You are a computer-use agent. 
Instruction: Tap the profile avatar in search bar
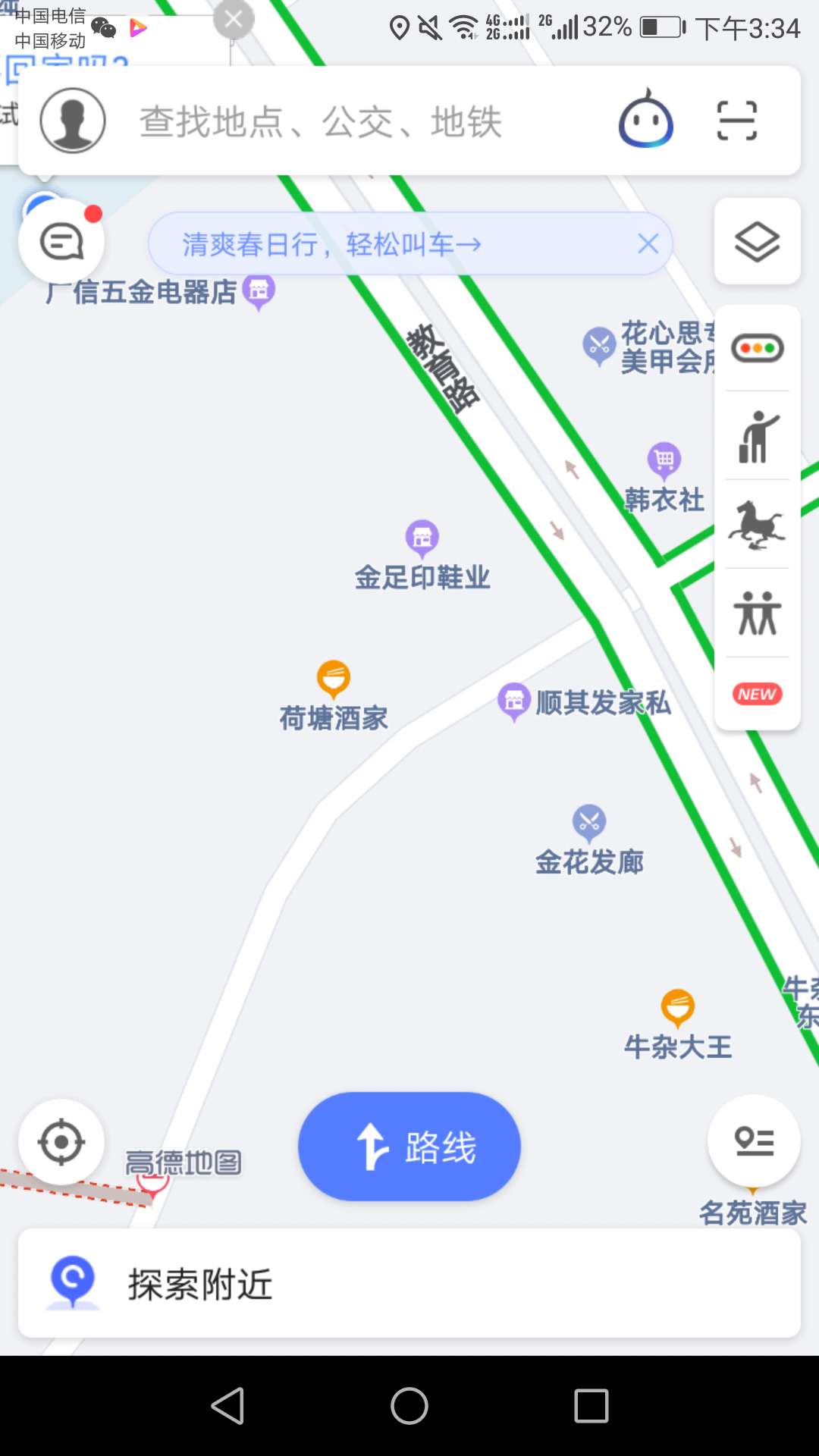tap(72, 120)
